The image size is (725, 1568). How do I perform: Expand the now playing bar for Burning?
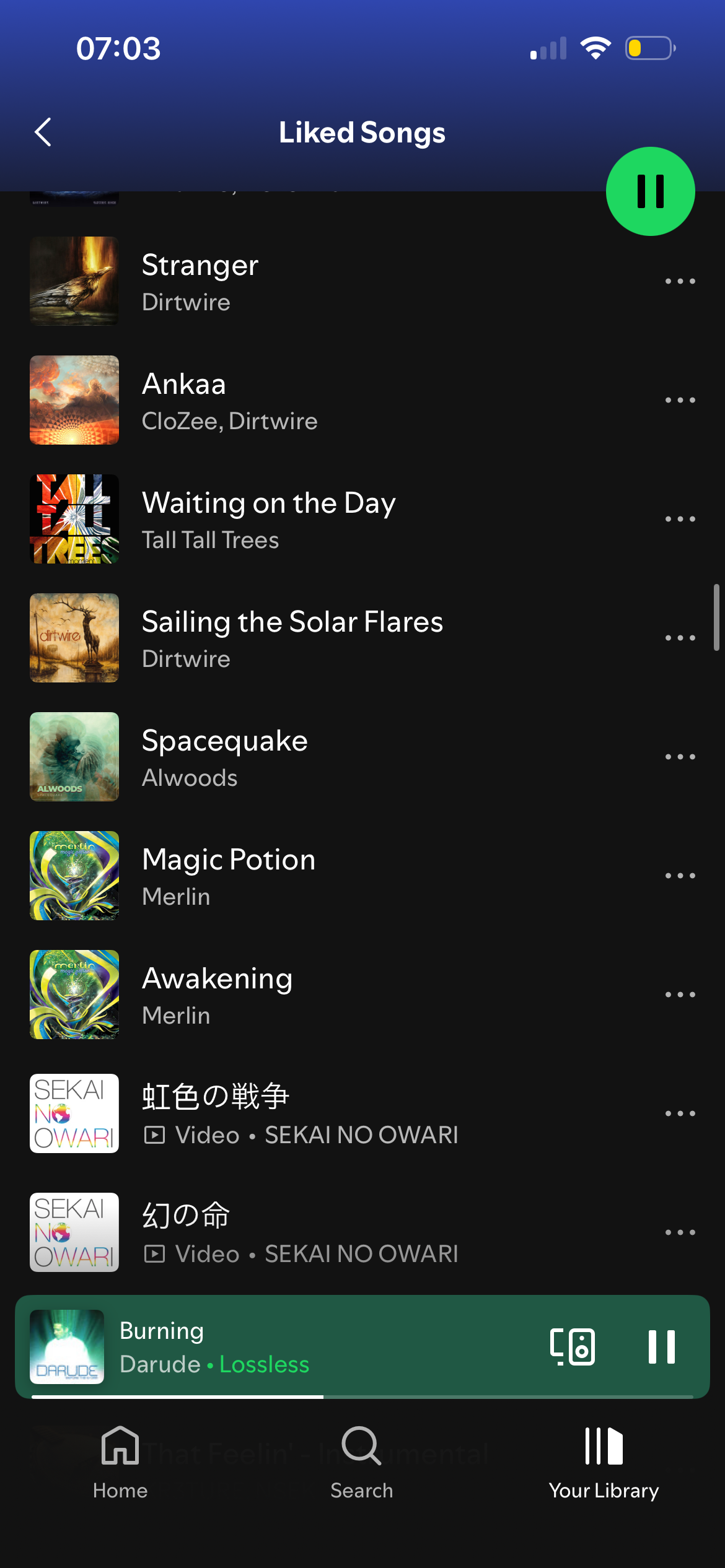click(x=310, y=1347)
